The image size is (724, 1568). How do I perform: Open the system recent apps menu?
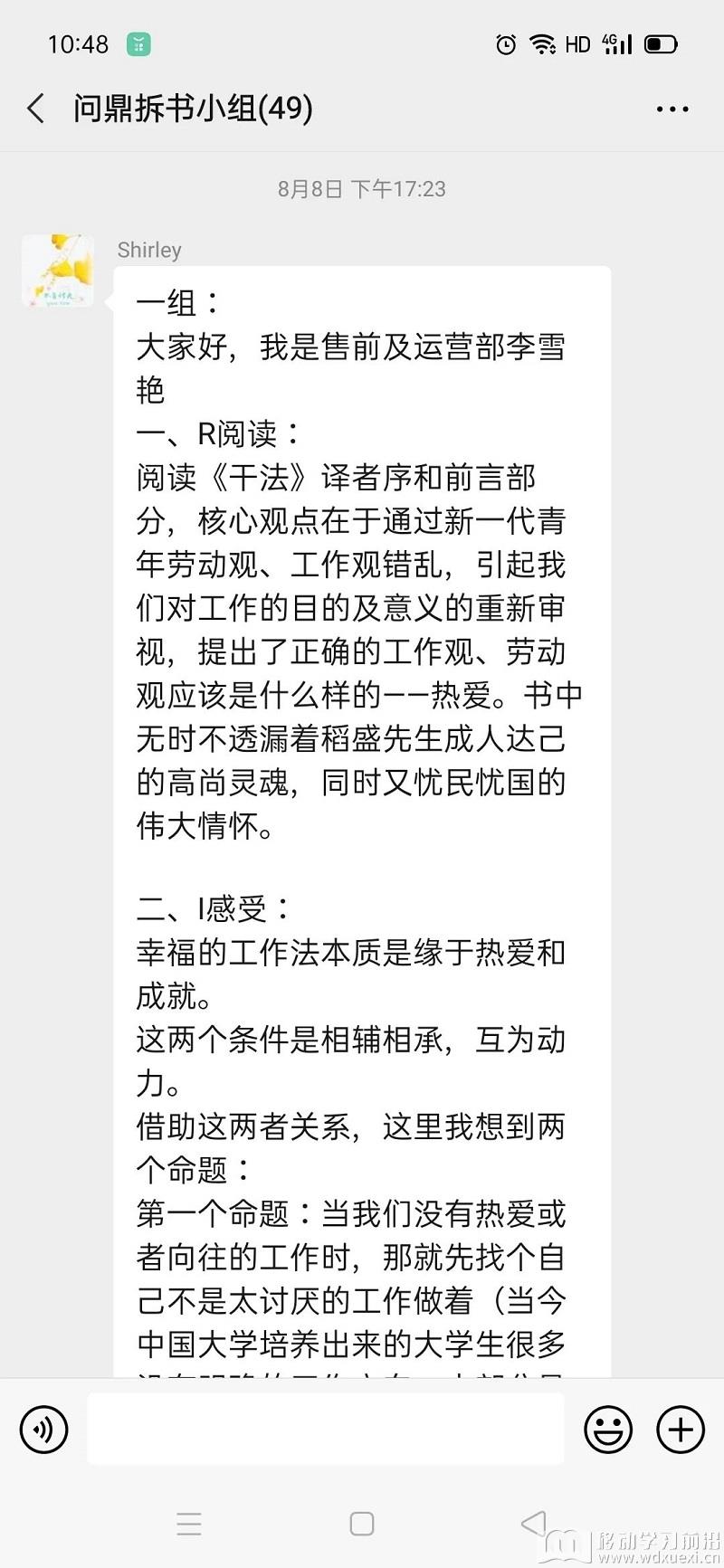189,1524
